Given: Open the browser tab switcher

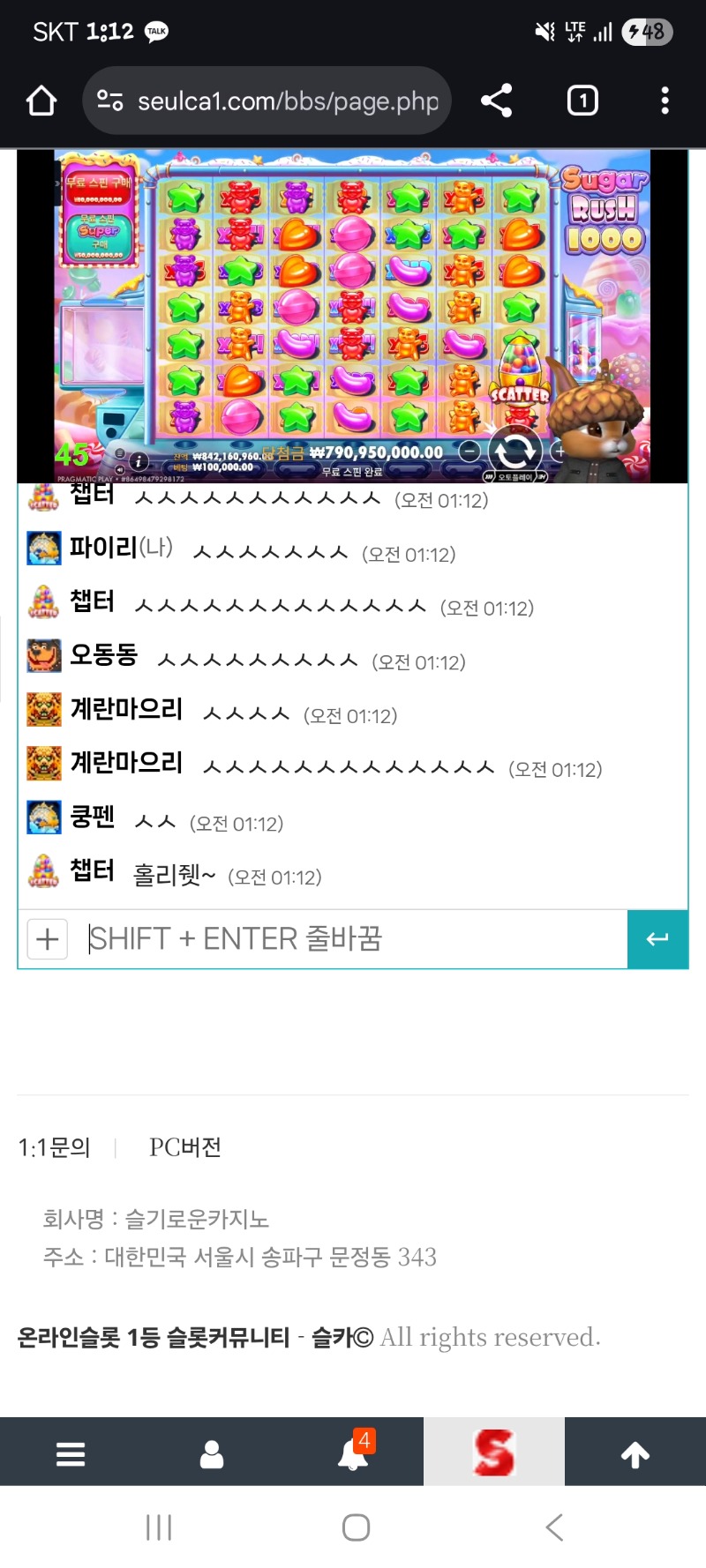Looking at the screenshot, I should [x=582, y=101].
